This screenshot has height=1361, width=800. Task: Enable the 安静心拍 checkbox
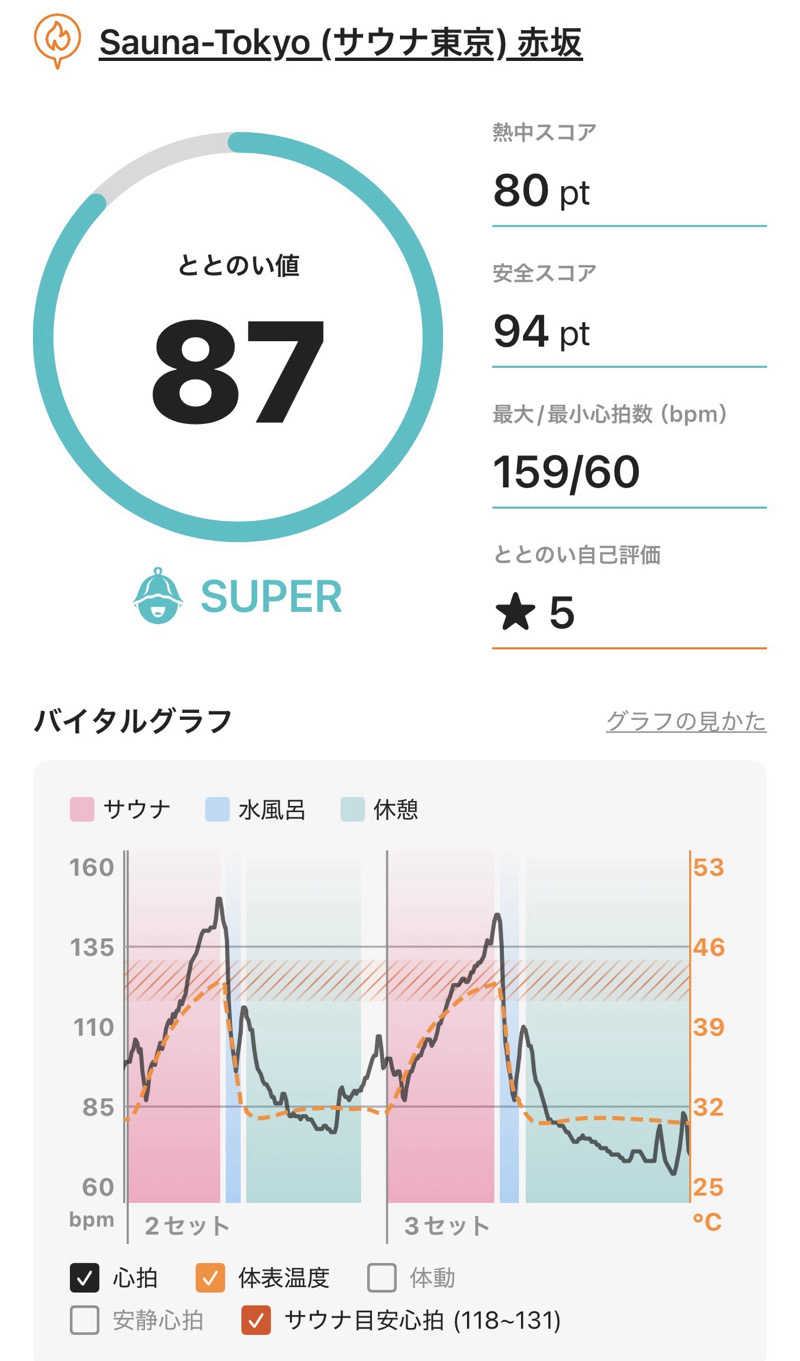point(85,1320)
